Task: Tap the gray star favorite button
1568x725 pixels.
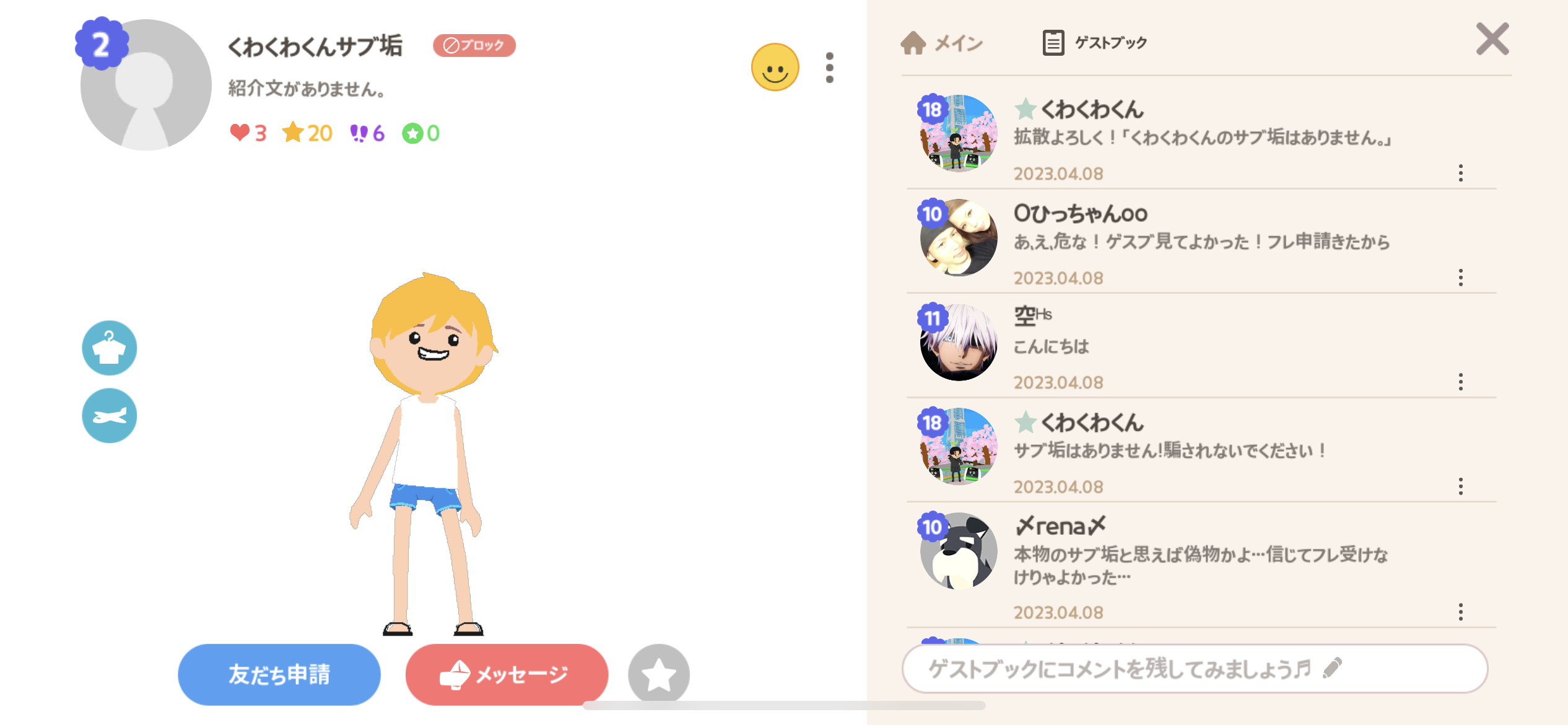Action: click(x=658, y=674)
